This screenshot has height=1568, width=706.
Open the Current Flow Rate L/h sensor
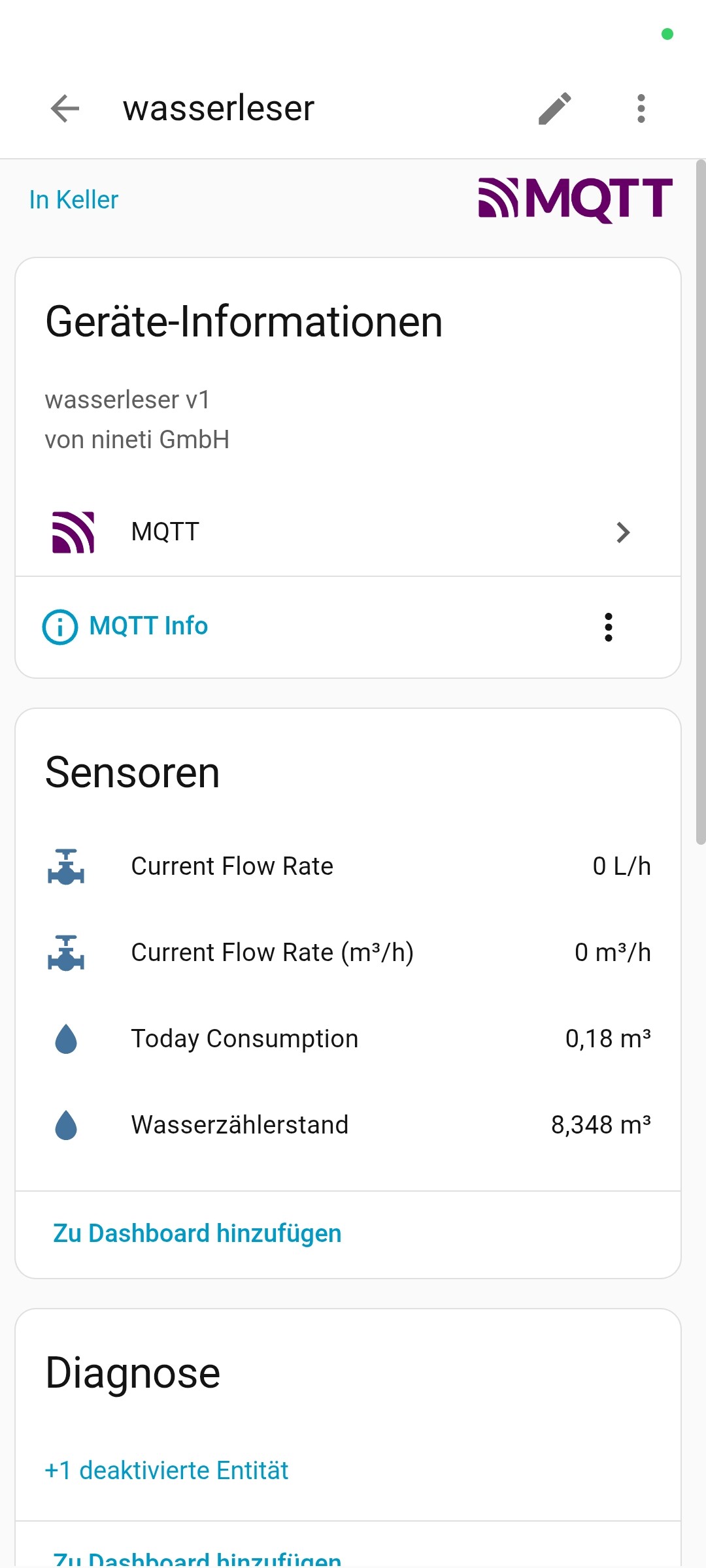tap(348, 866)
